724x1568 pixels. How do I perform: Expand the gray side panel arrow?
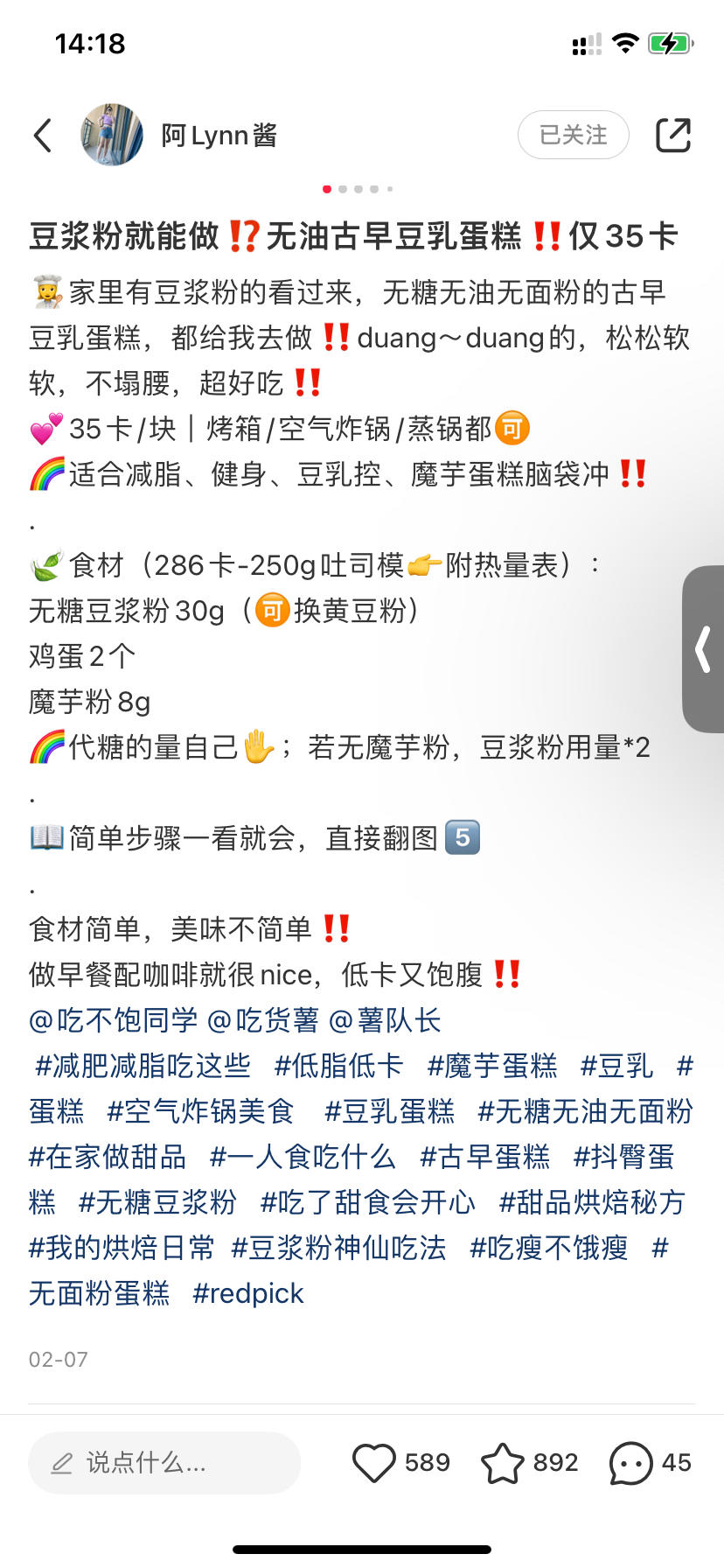pos(703,649)
